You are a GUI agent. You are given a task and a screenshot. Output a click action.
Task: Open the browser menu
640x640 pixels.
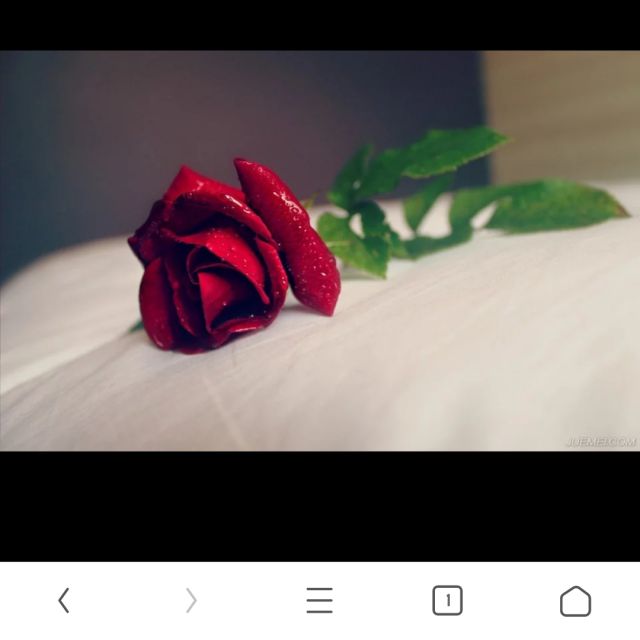coord(319,600)
